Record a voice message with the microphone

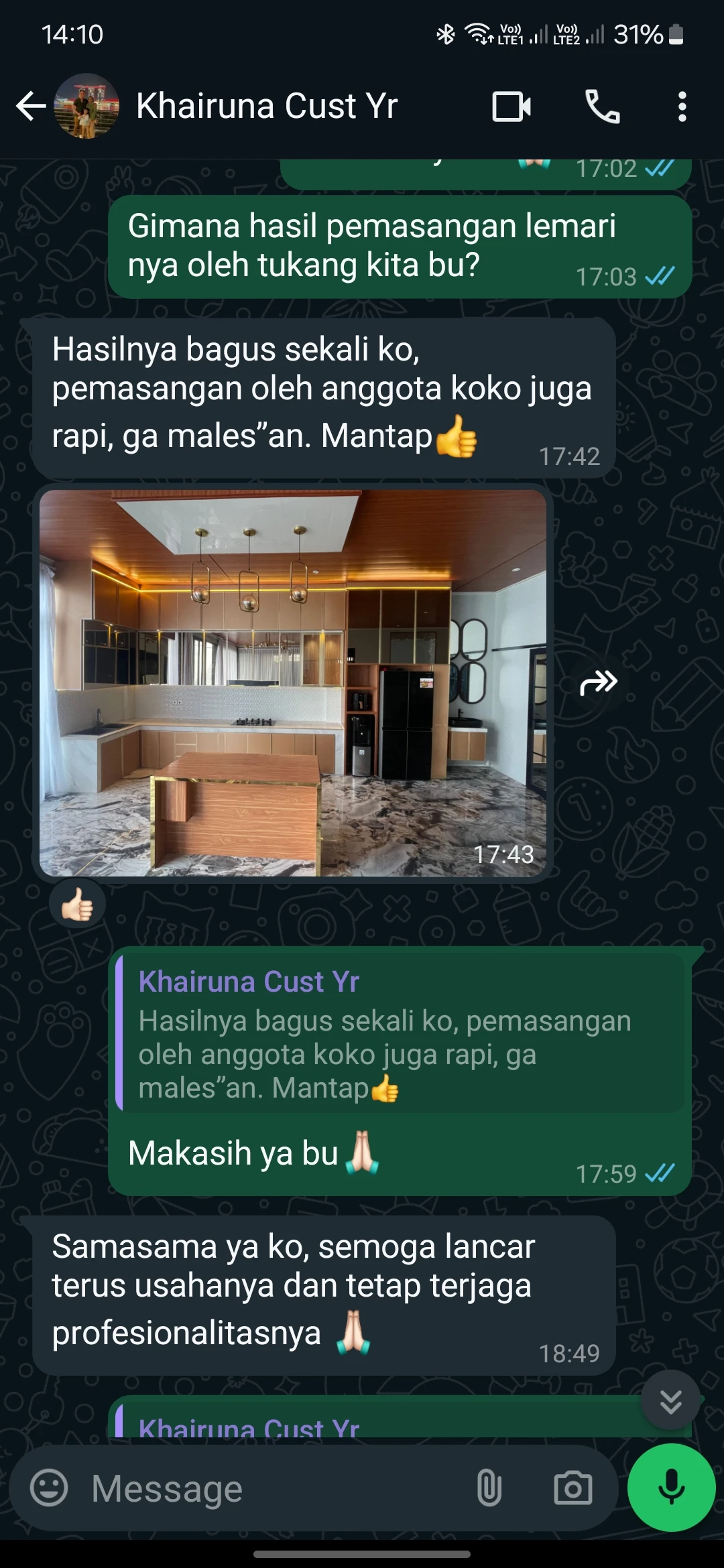671,1488
